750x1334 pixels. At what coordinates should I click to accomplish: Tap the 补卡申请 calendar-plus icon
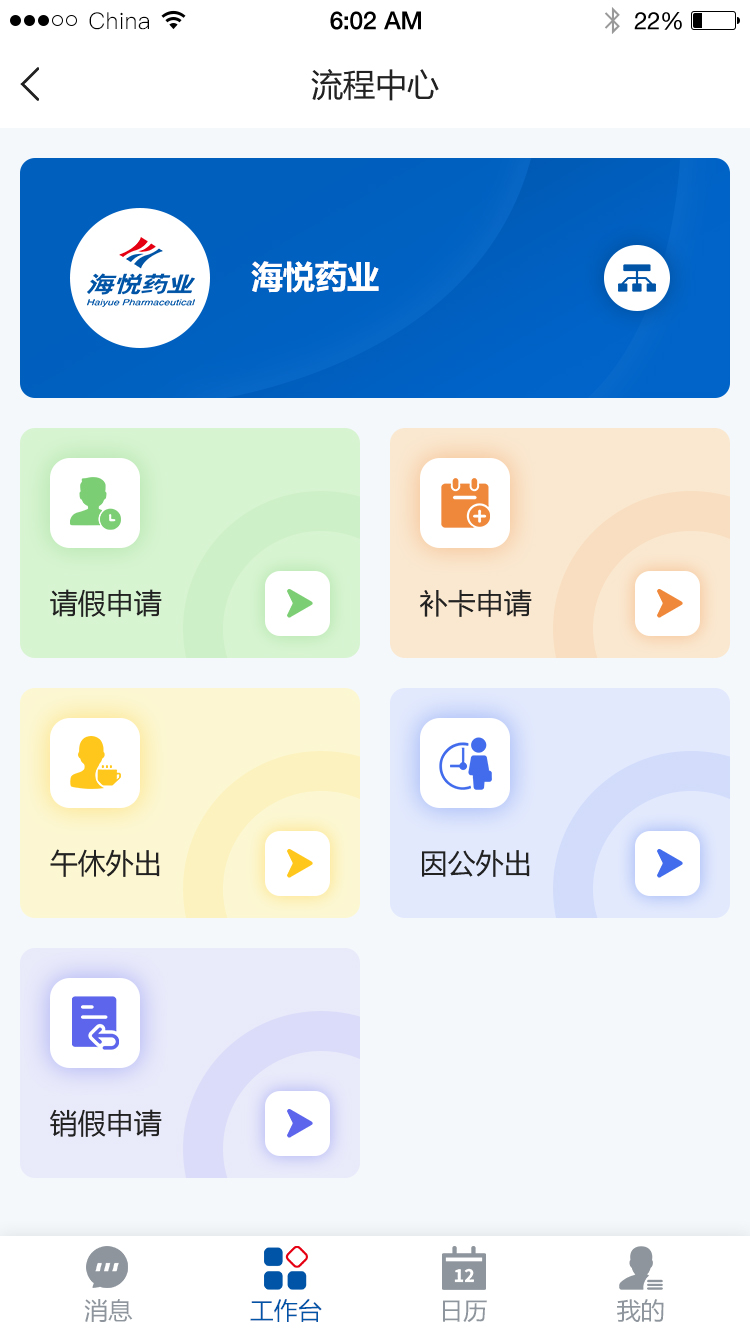tap(464, 503)
